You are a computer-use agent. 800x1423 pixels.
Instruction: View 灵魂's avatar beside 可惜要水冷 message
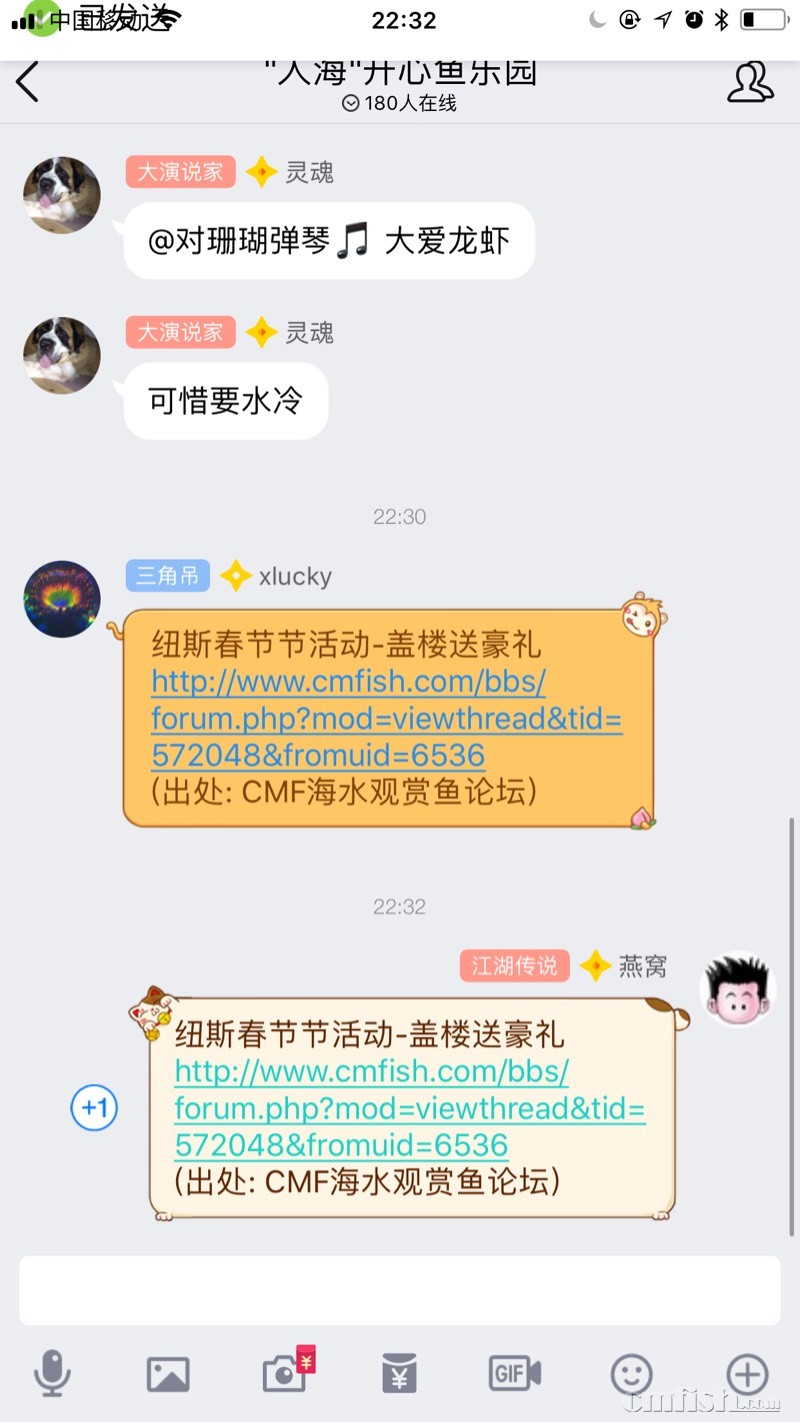point(62,355)
